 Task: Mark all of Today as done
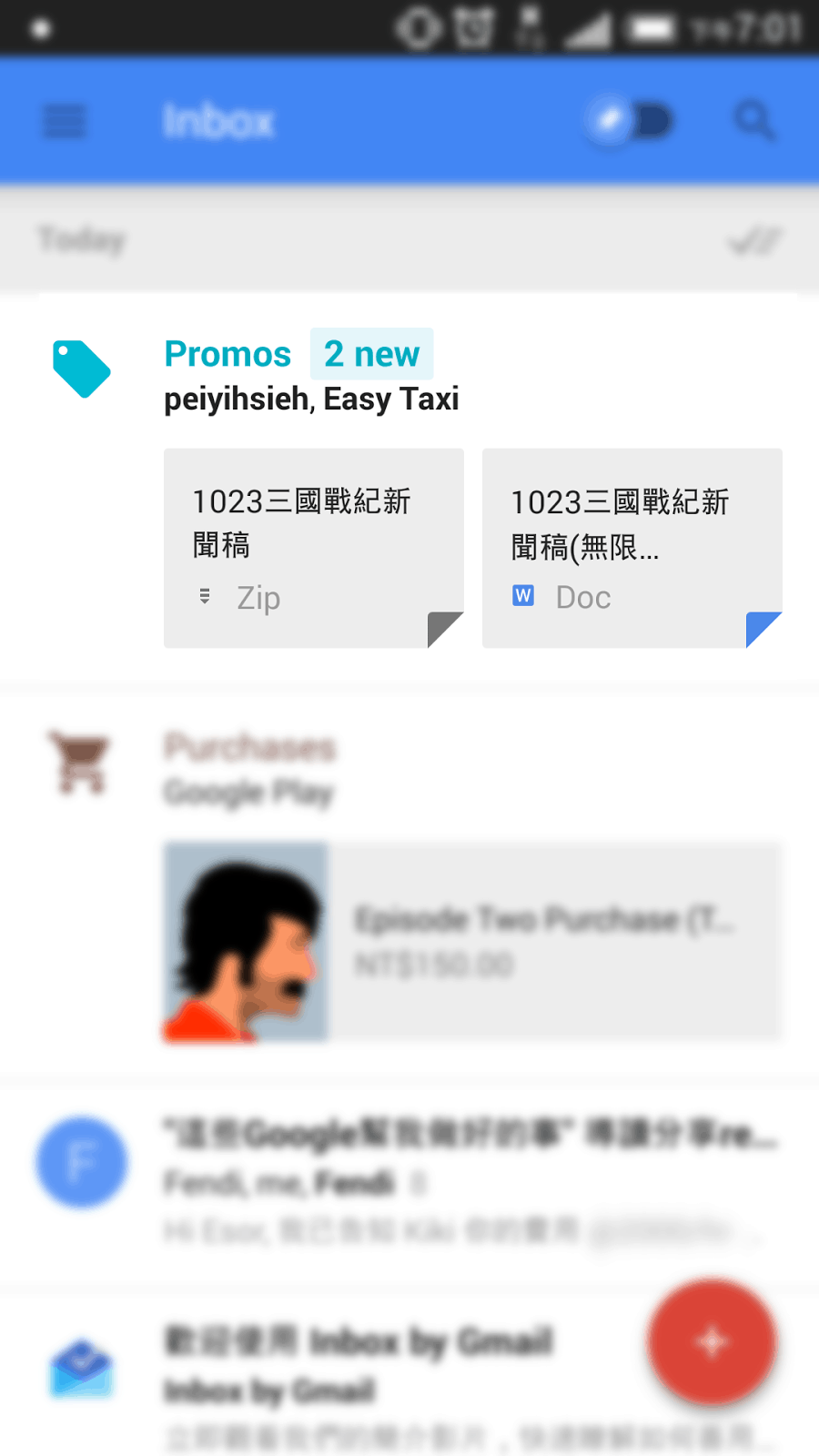(x=755, y=240)
